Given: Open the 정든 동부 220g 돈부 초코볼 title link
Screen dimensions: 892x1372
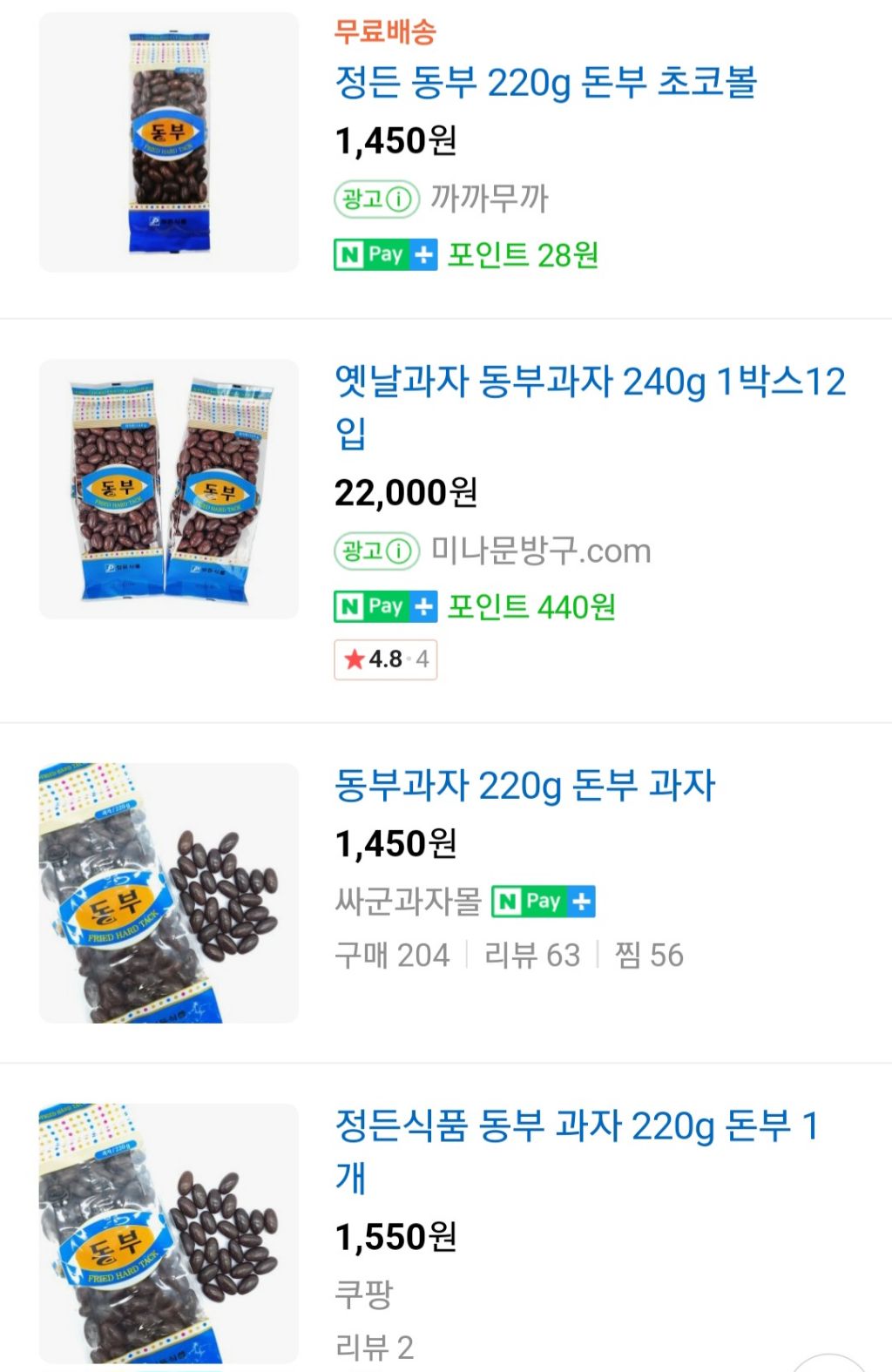Looking at the screenshot, I should tap(545, 83).
